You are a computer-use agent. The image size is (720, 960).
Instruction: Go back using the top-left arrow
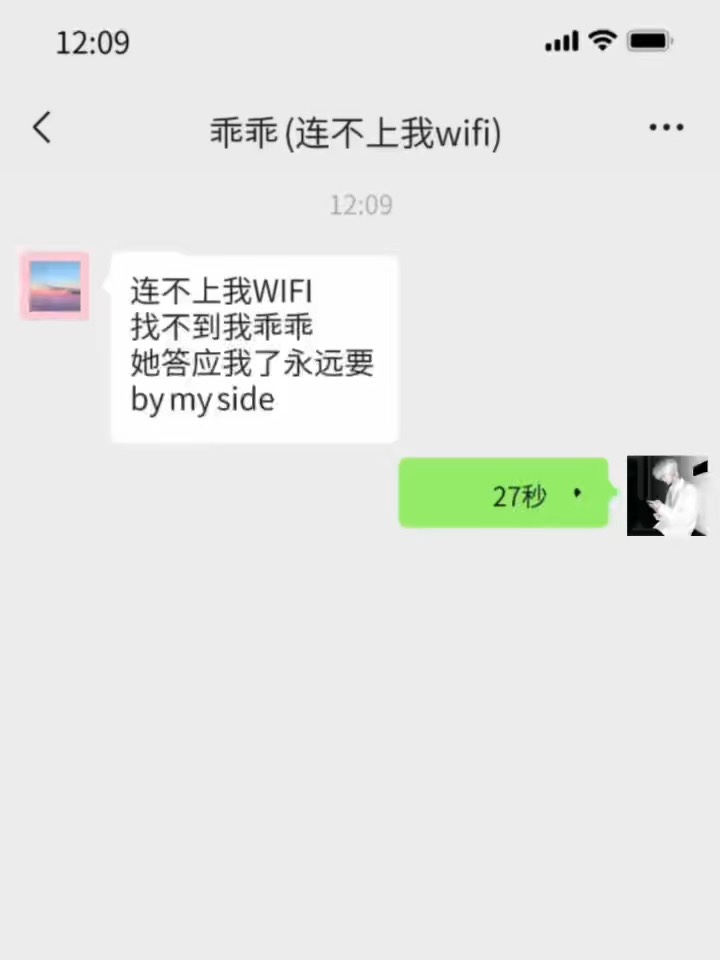pyautogui.click(x=41, y=128)
